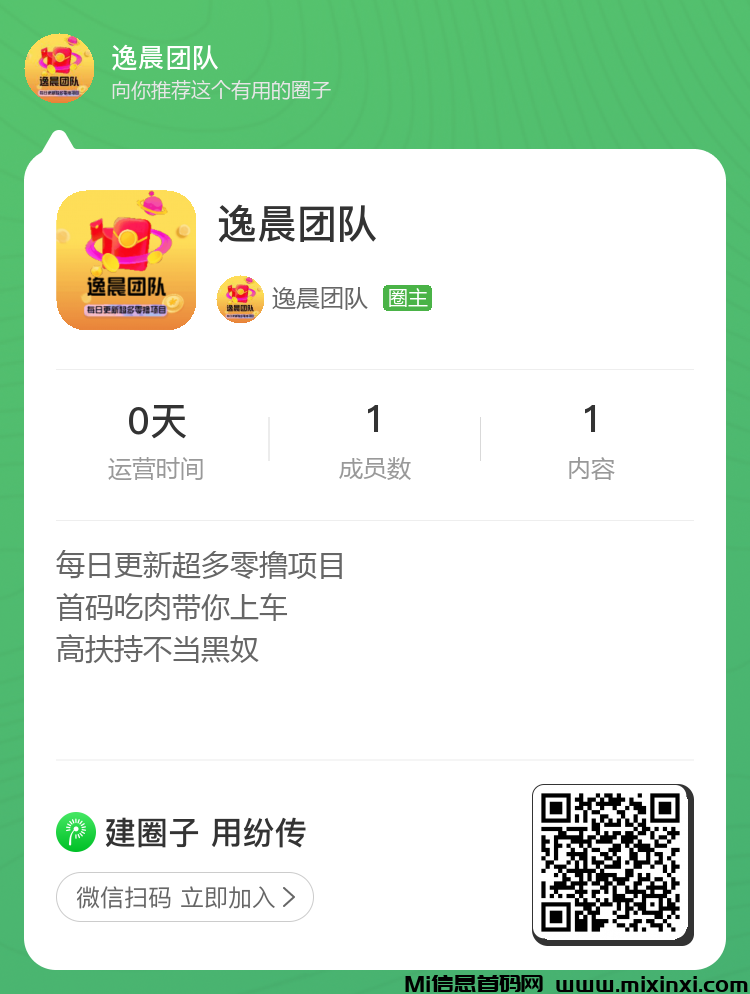750x994 pixels.
Task: Click the 向你推荐这个有用的圈子 subtitle
Action: click(x=222, y=90)
